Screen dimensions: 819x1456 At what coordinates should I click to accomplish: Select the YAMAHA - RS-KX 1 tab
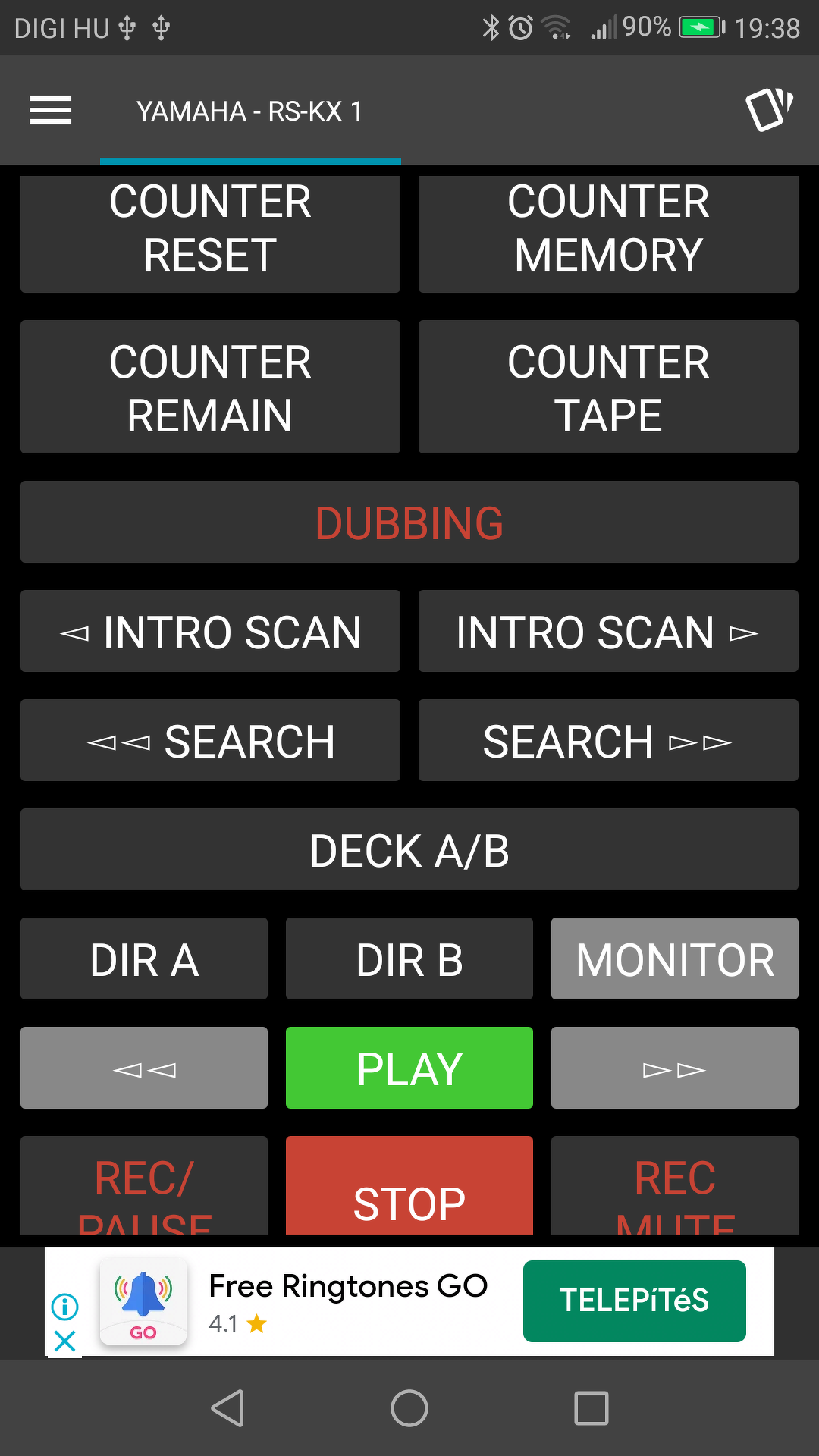[249, 111]
